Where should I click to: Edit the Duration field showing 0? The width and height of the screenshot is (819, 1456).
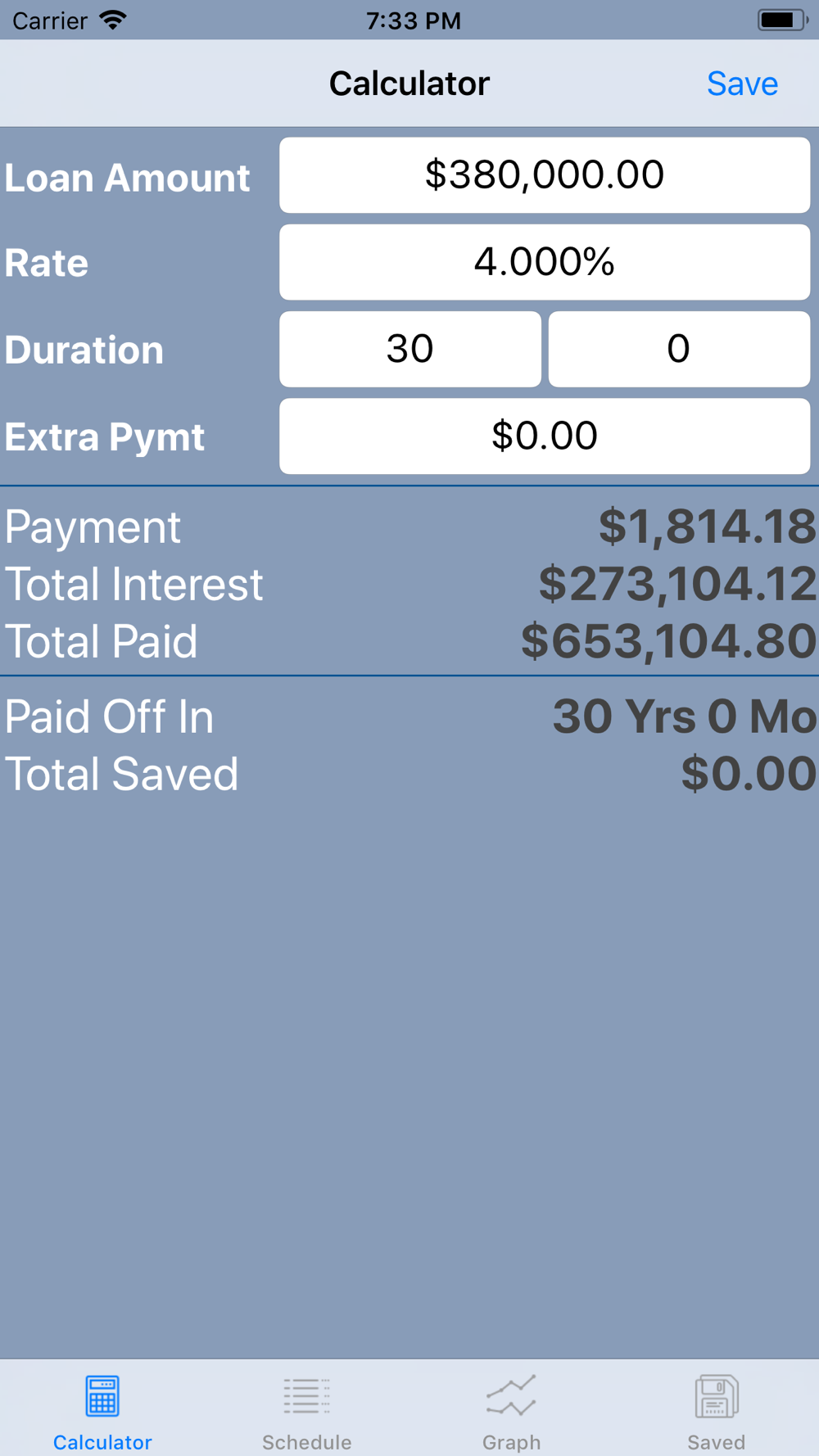(x=679, y=349)
